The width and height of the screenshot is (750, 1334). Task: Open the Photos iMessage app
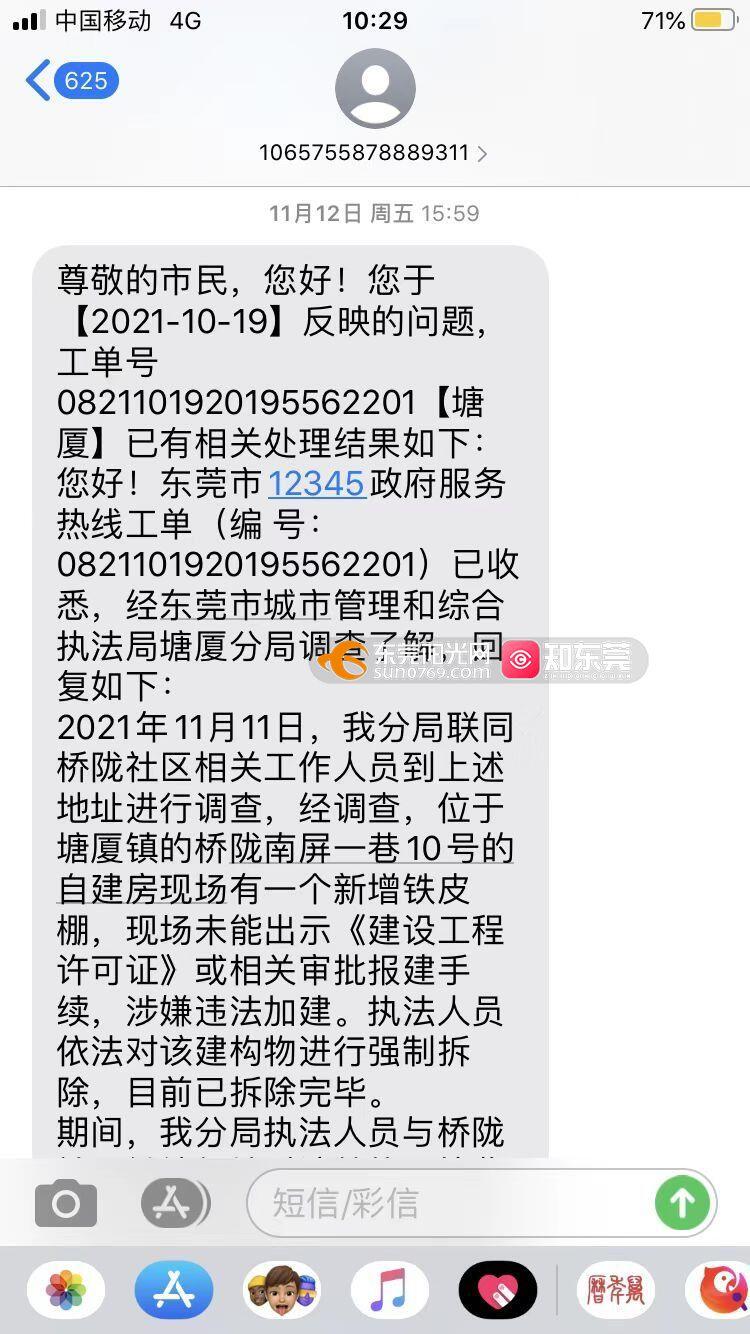point(66,1290)
